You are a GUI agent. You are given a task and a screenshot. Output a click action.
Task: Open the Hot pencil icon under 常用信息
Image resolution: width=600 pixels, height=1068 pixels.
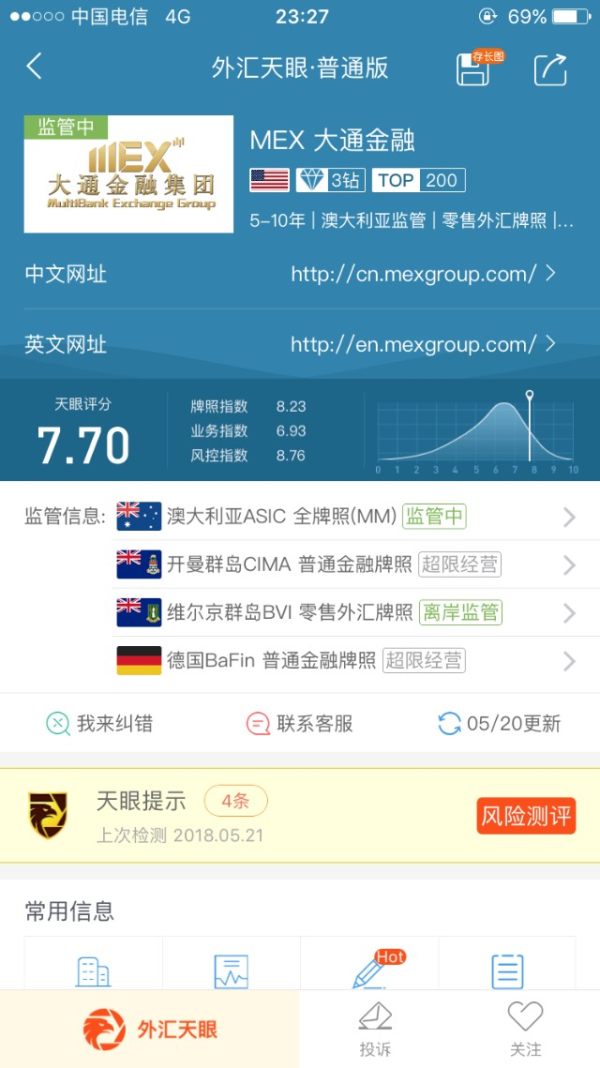click(x=369, y=970)
